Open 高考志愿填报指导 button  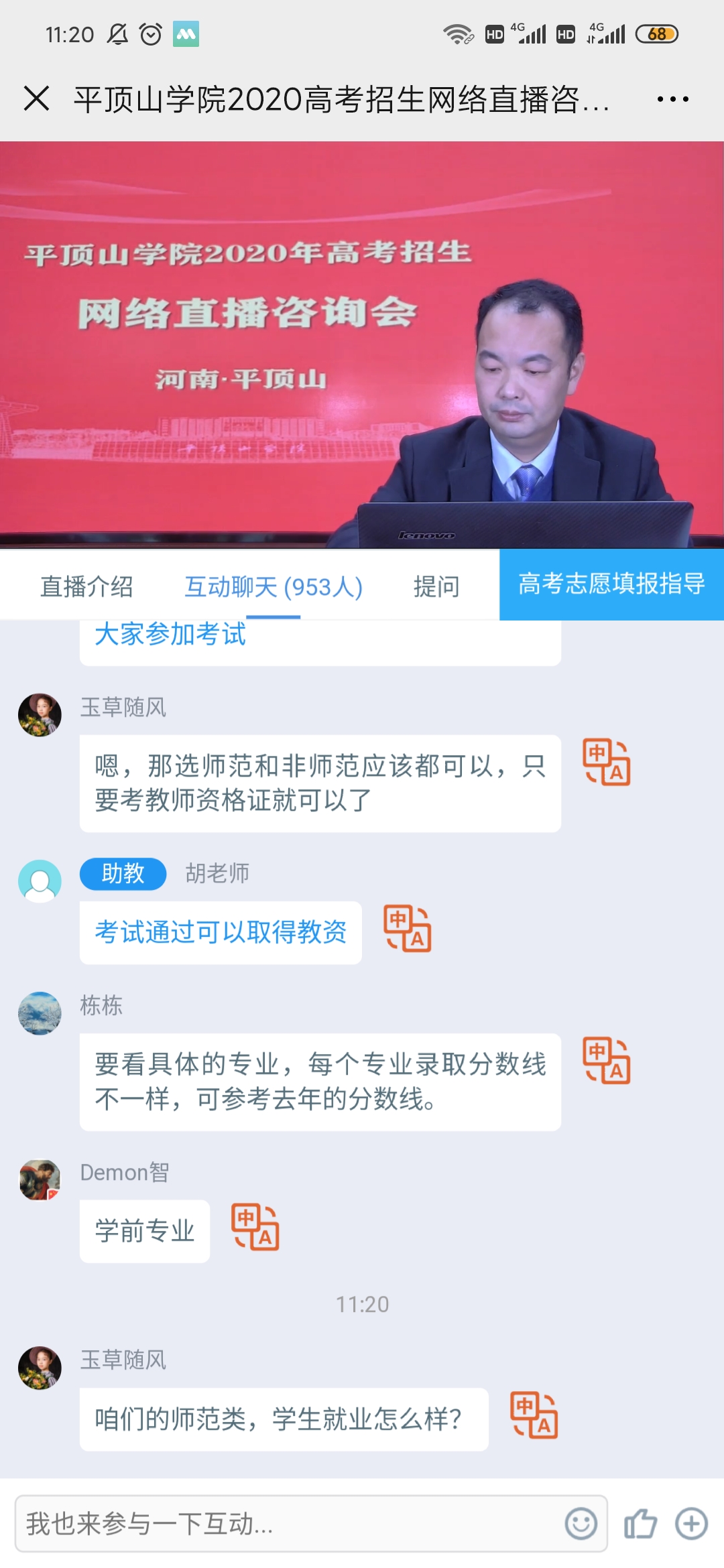611,584
